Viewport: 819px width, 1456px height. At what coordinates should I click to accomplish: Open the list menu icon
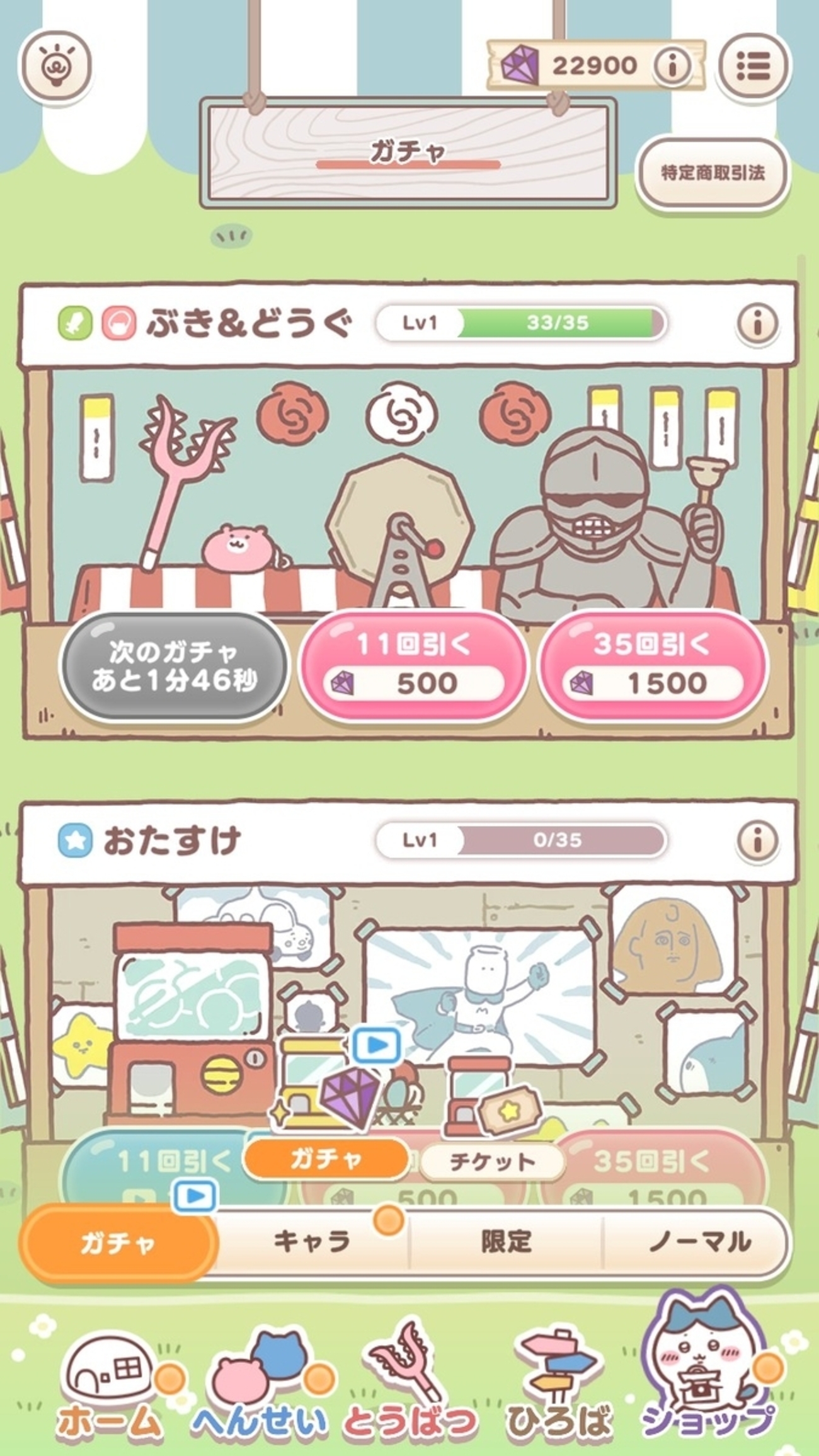(753, 66)
